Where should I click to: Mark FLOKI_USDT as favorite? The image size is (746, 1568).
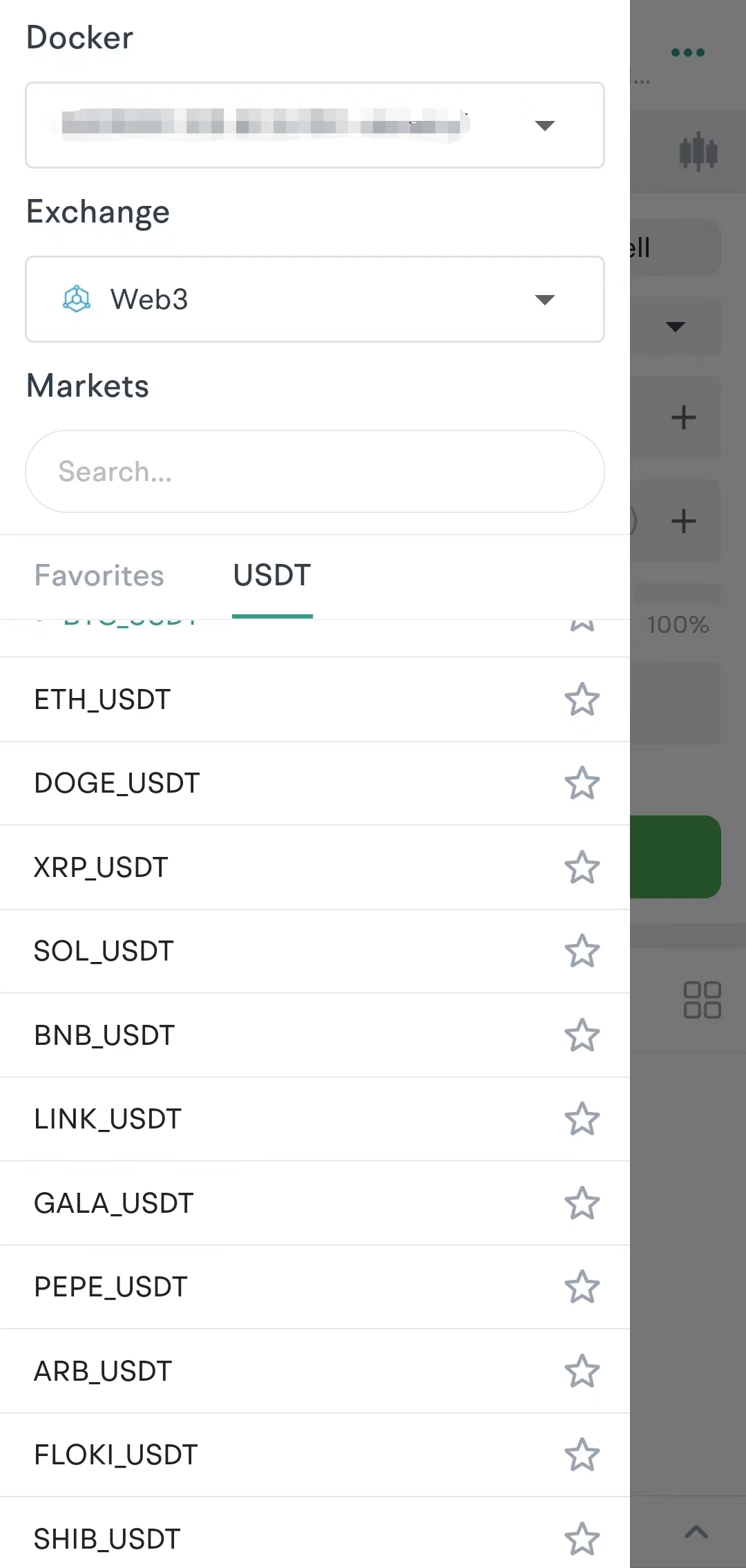(582, 1455)
